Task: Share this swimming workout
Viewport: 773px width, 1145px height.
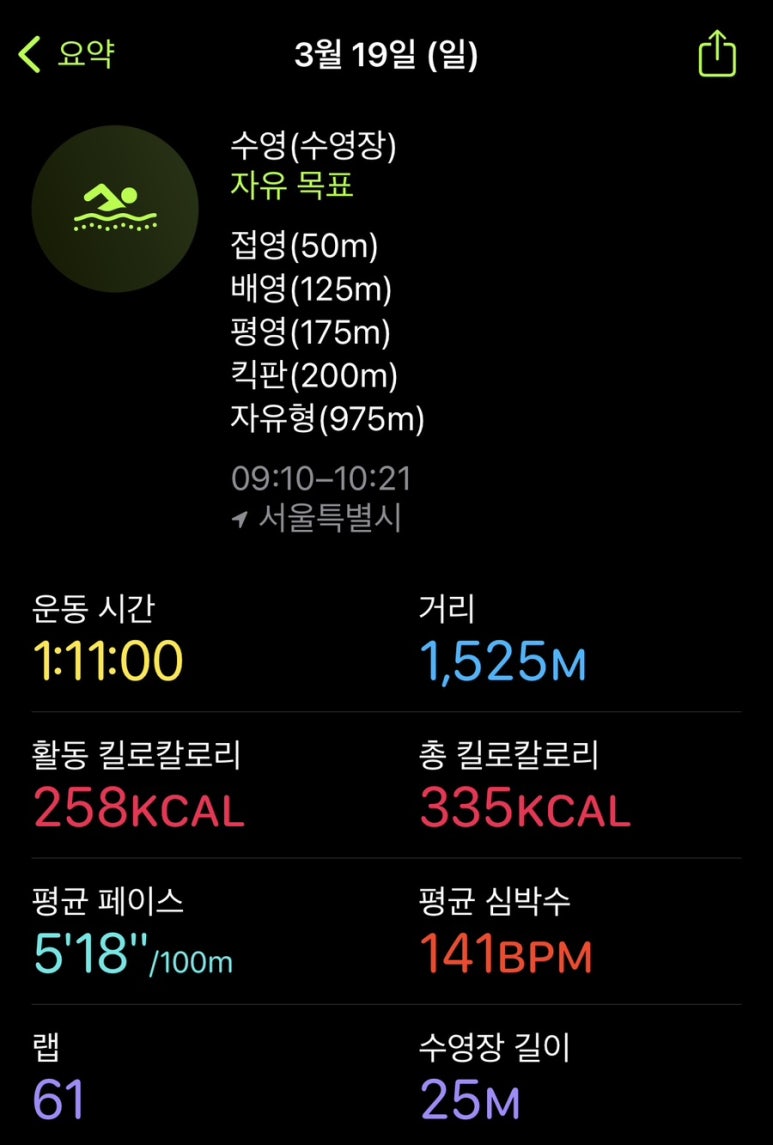Action: (716, 55)
